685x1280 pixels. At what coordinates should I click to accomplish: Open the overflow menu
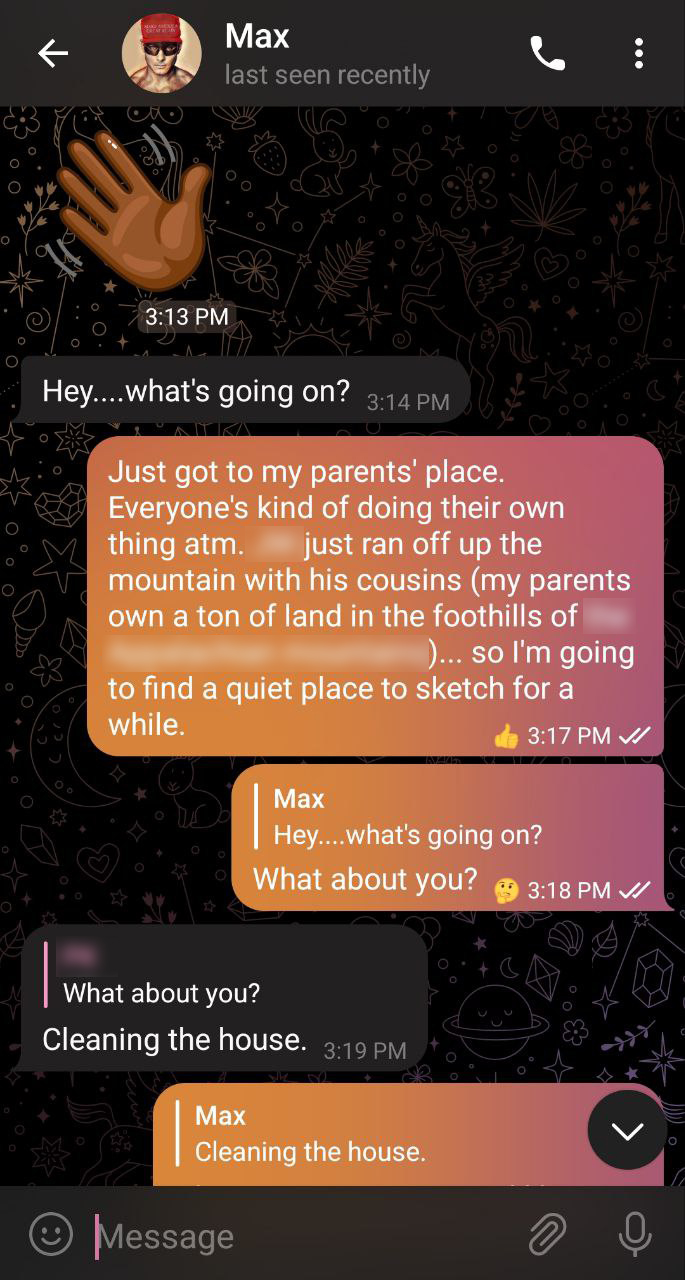click(x=638, y=54)
